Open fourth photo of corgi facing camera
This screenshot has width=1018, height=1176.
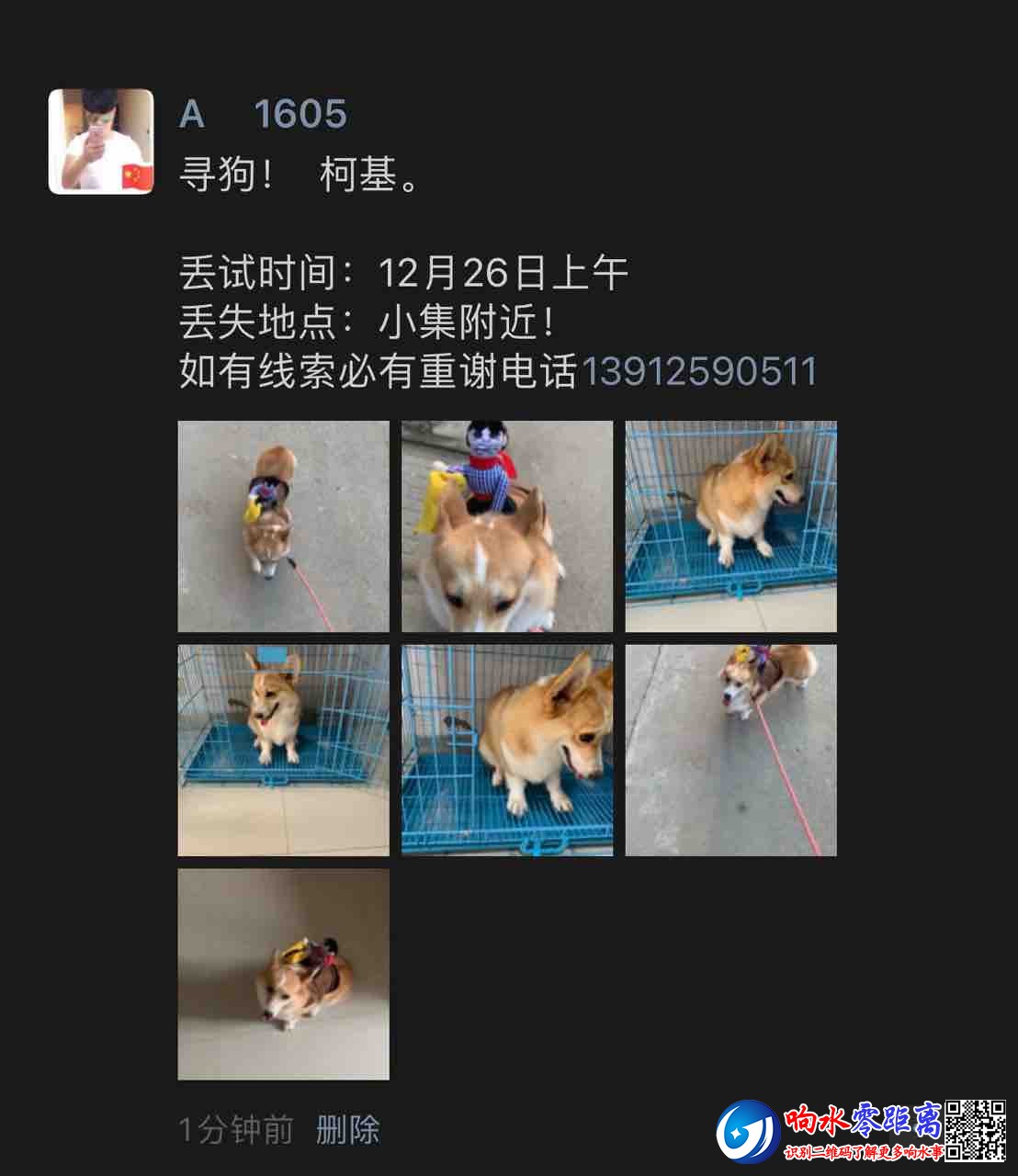coord(283,750)
